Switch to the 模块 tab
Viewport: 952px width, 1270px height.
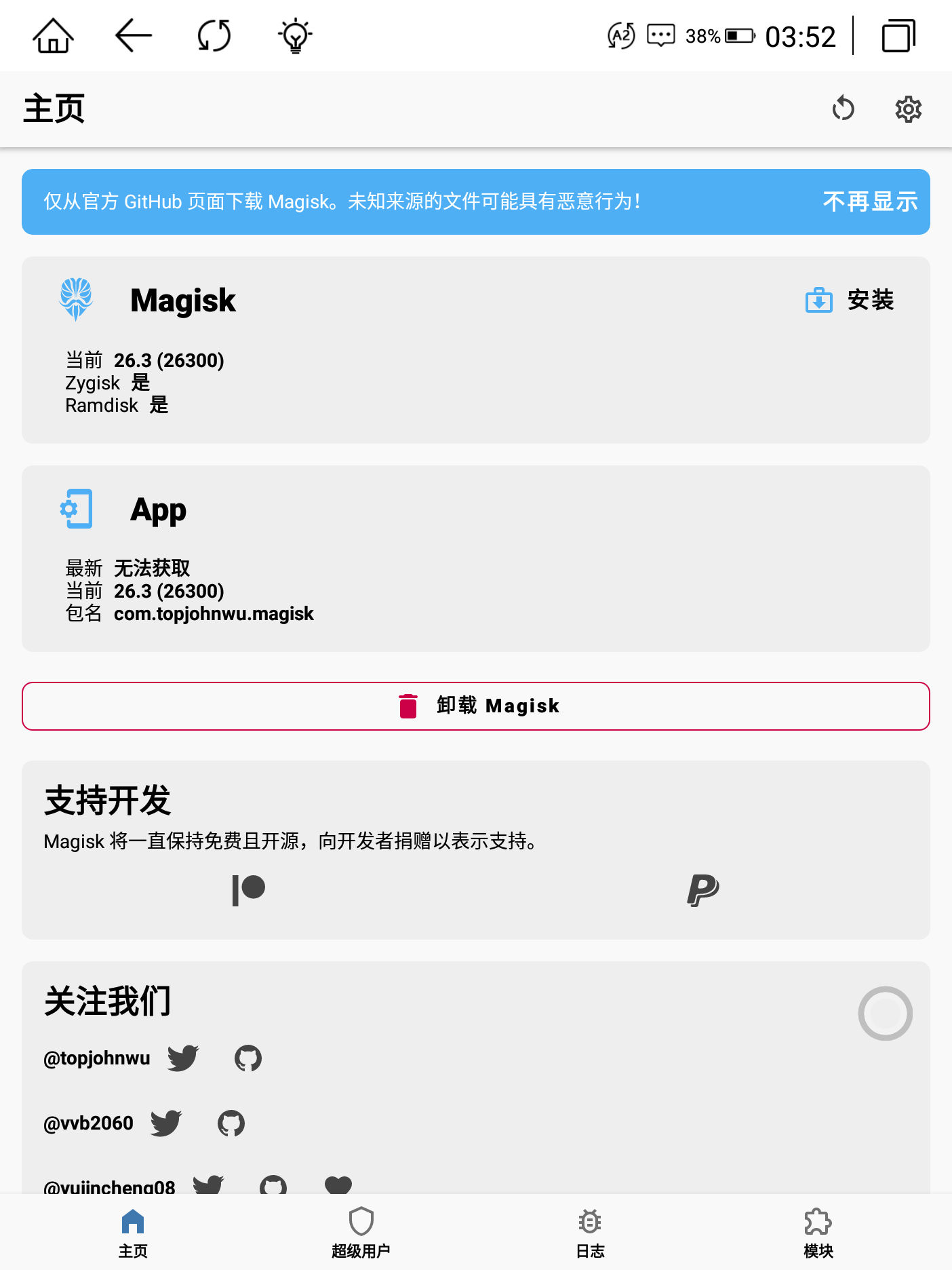tap(818, 1232)
